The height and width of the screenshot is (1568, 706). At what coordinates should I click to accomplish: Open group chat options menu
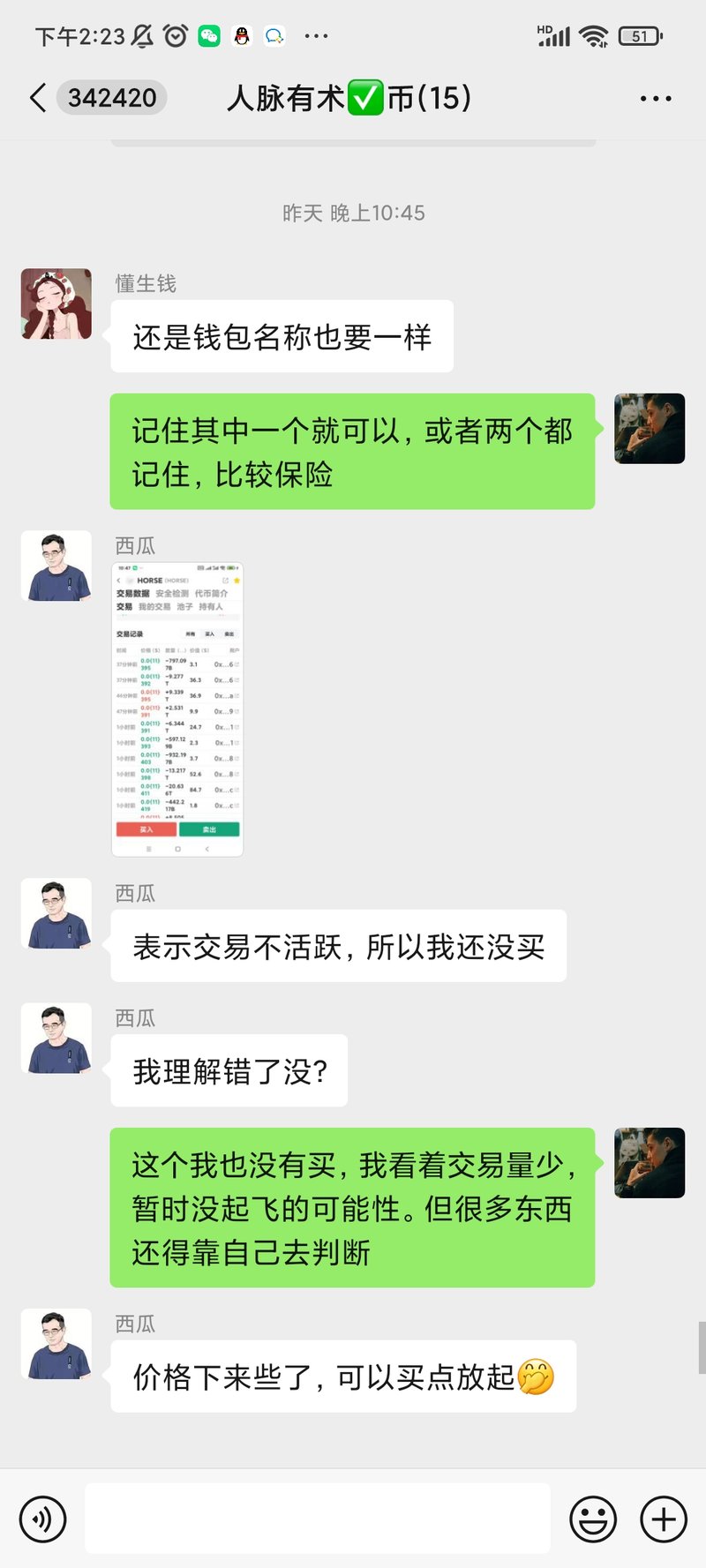(x=655, y=99)
